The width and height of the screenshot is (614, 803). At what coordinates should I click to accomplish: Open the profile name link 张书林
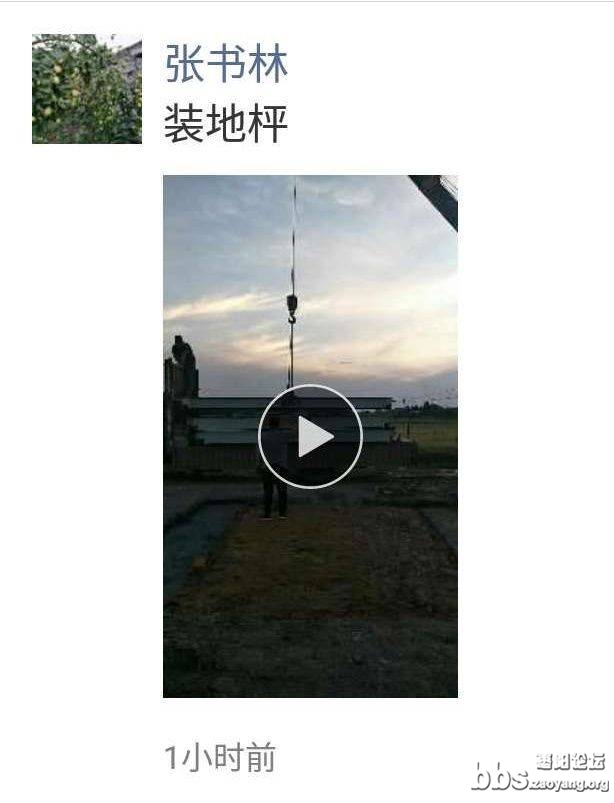(226, 65)
